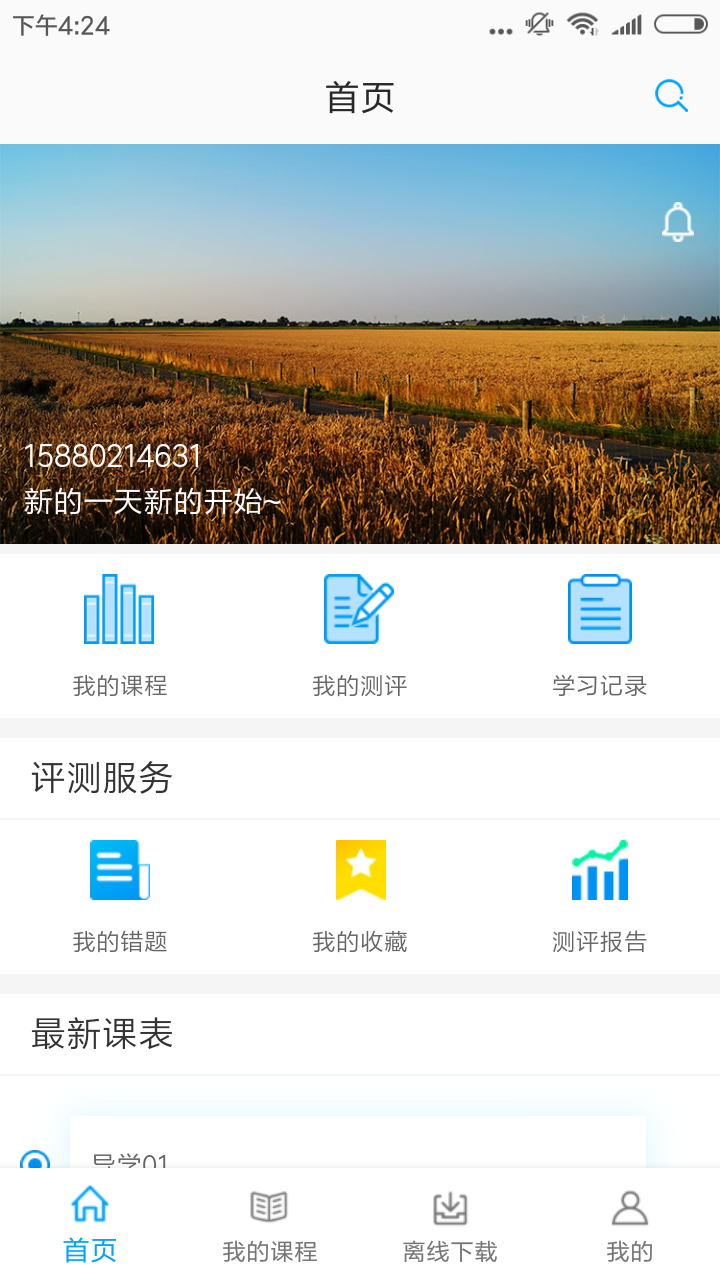Open the search icon in the header
The width and height of the screenshot is (720, 1280).
[x=671, y=97]
